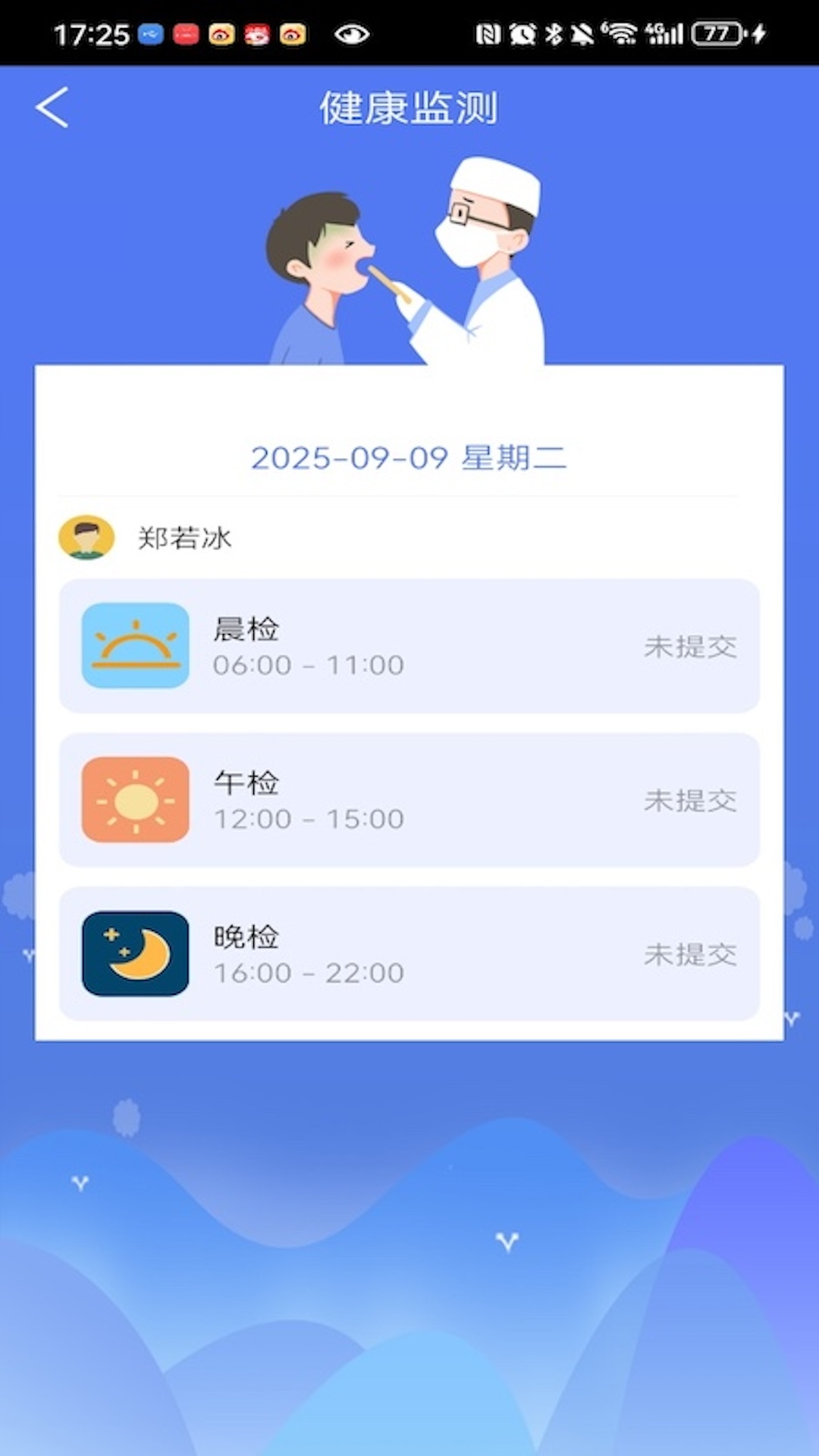The image size is (819, 1456).
Task: Tap 未提交 on the 晚检 row
Action: tap(691, 954)
